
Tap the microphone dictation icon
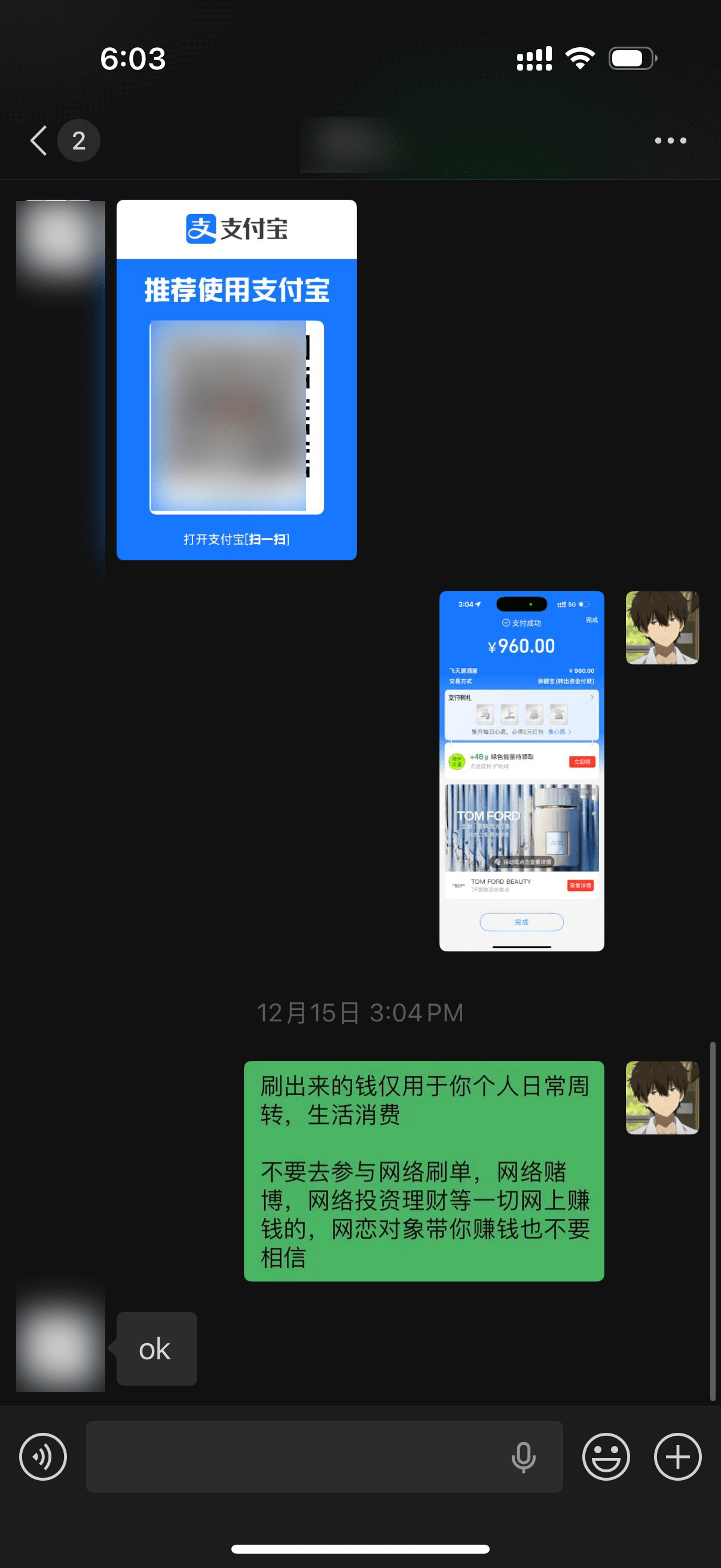pos(523,1457)
